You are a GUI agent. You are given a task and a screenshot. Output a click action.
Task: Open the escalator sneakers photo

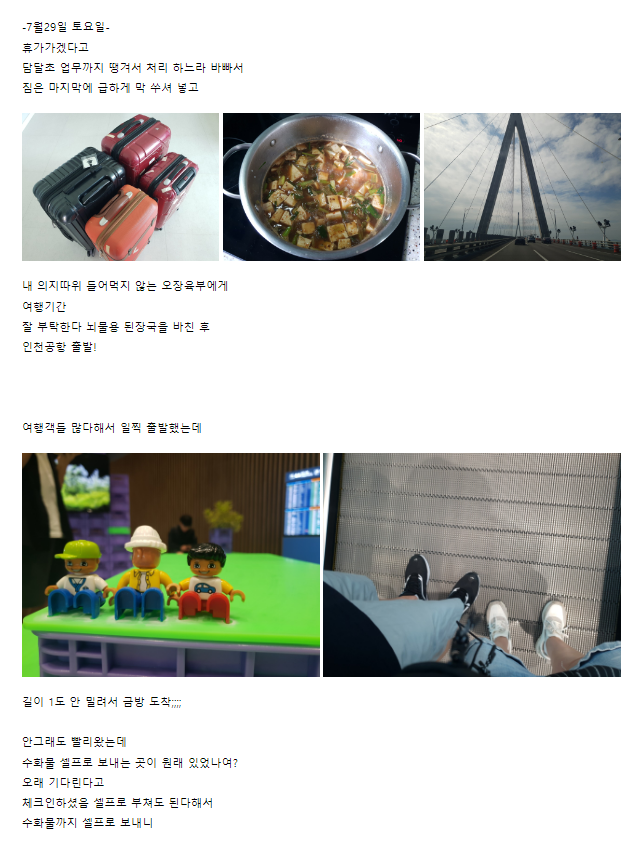tap(472, 565)
